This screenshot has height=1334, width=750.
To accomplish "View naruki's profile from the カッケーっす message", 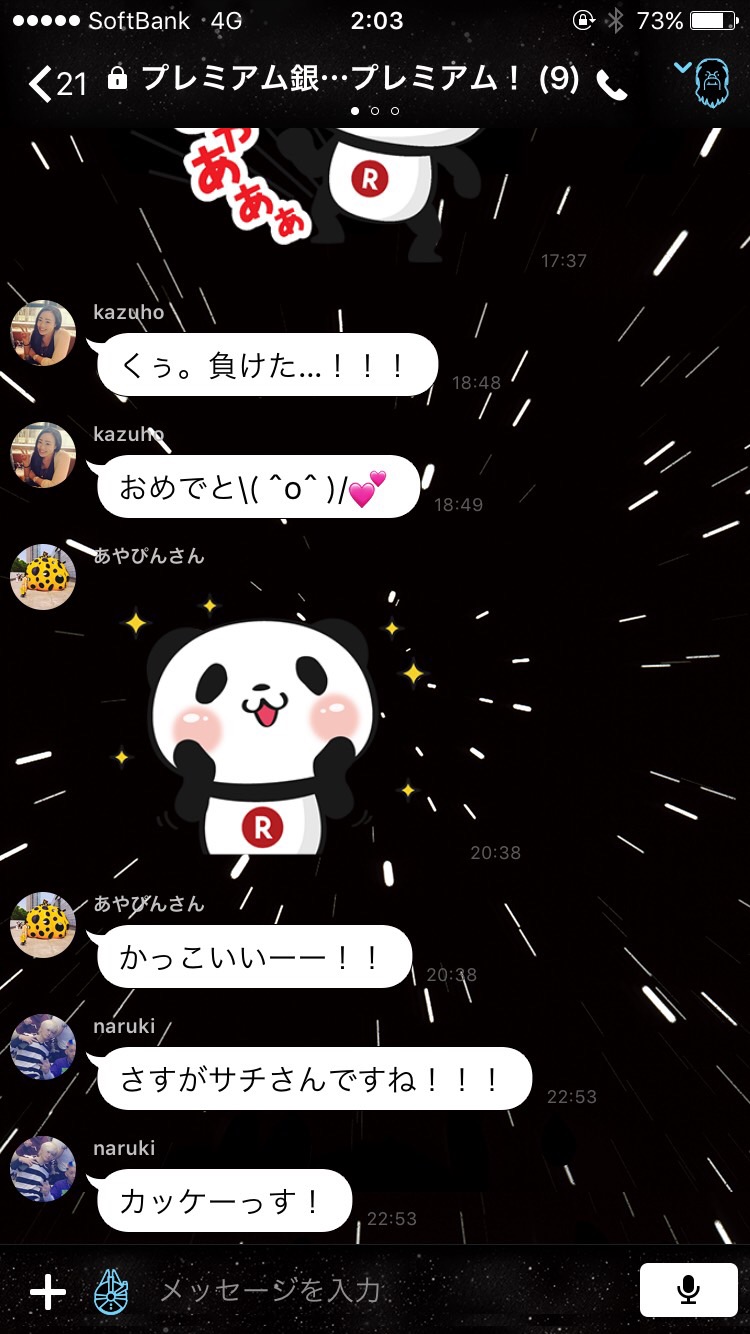I will (43, 1169).
